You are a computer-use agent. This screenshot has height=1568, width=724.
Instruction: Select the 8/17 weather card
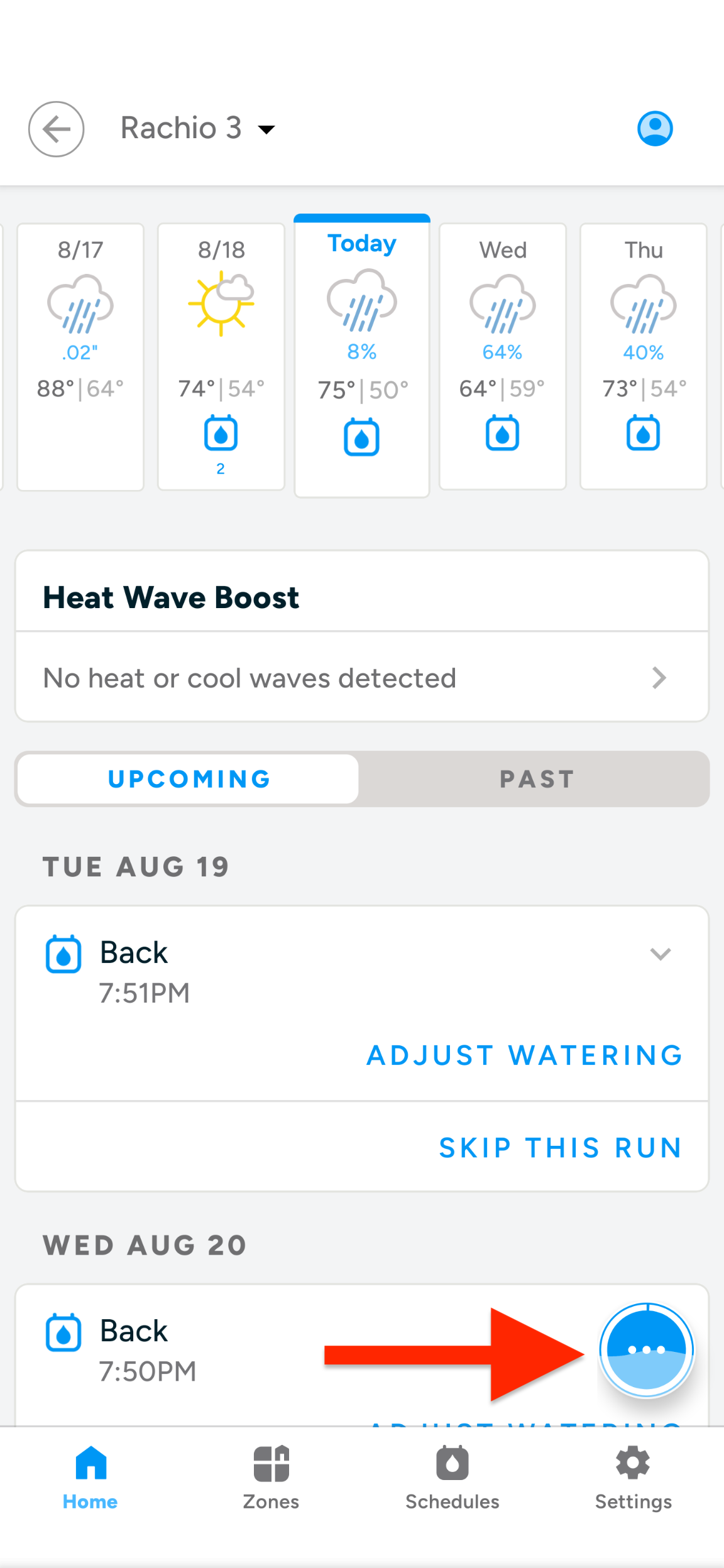pyautogui.click(x=80, y=356)
